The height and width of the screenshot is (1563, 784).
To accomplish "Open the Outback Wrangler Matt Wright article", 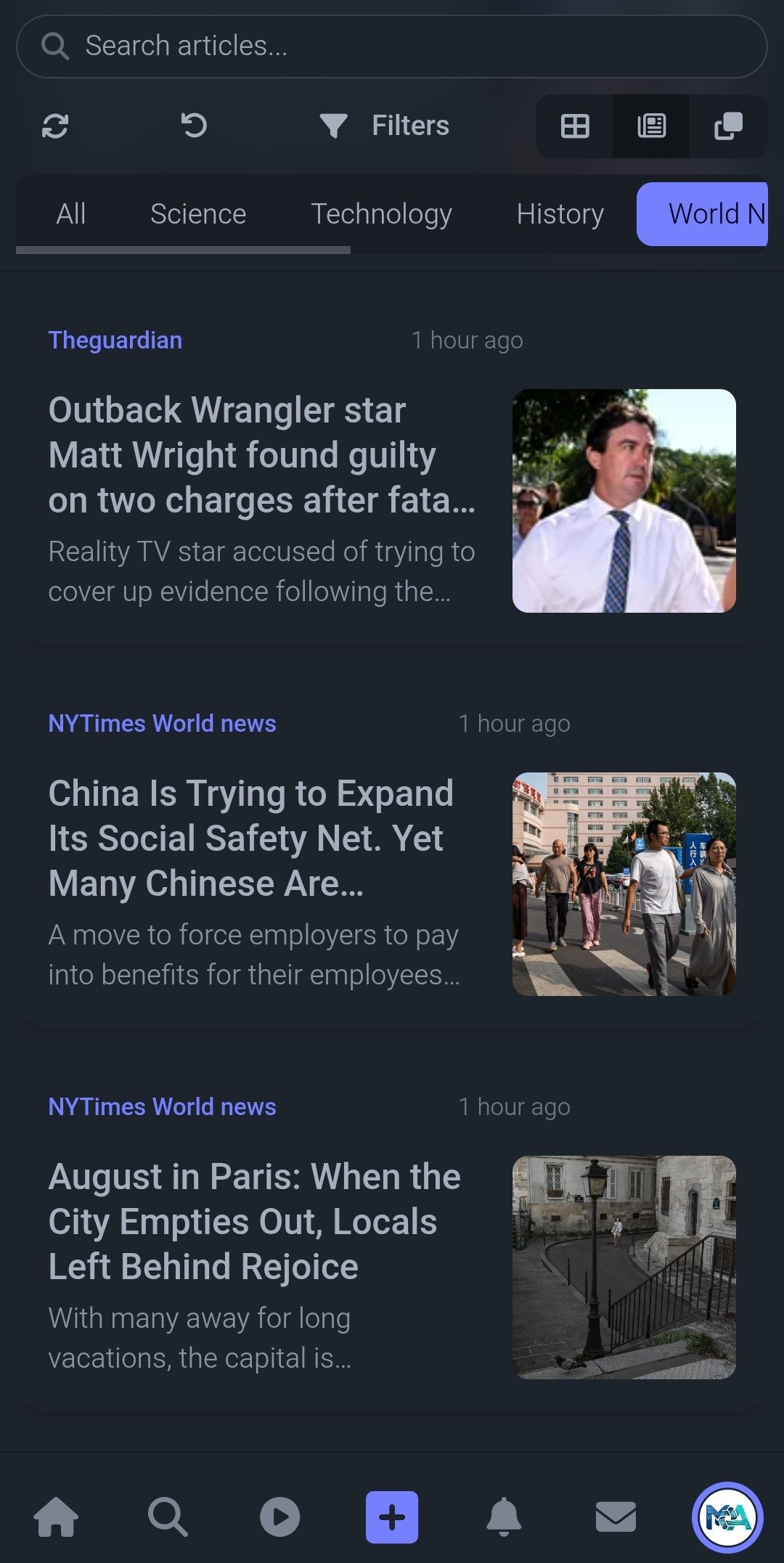I will coord(261,455).
